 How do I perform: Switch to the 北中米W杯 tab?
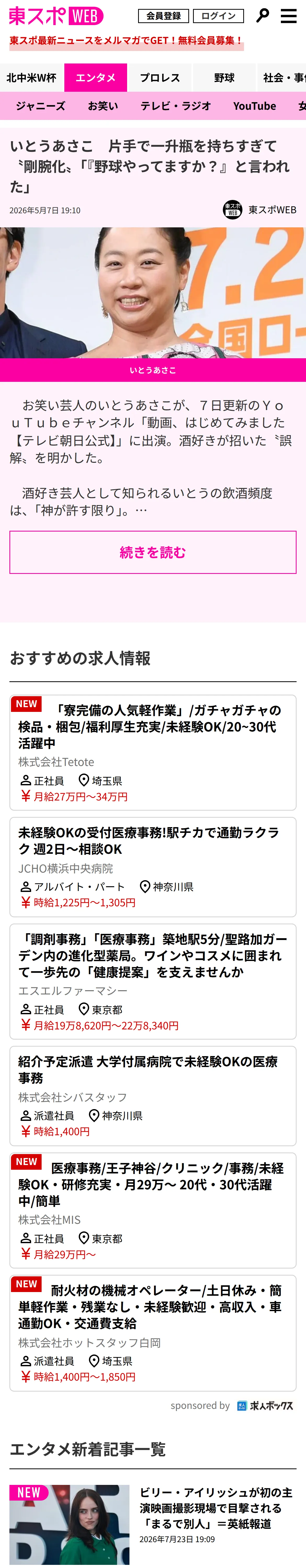[32, 77]
